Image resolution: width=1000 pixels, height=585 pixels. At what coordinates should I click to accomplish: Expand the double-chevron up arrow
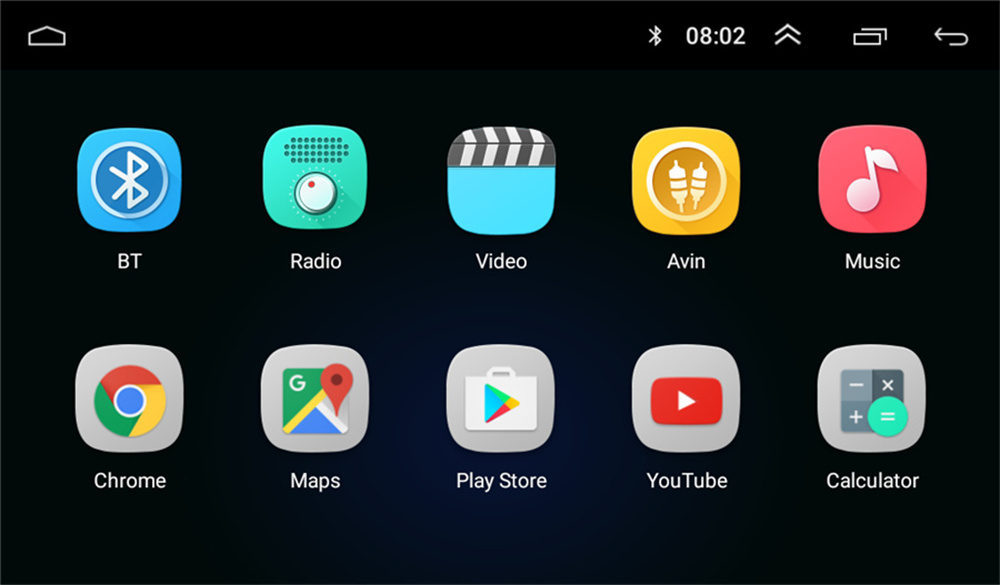coord(788,36)
